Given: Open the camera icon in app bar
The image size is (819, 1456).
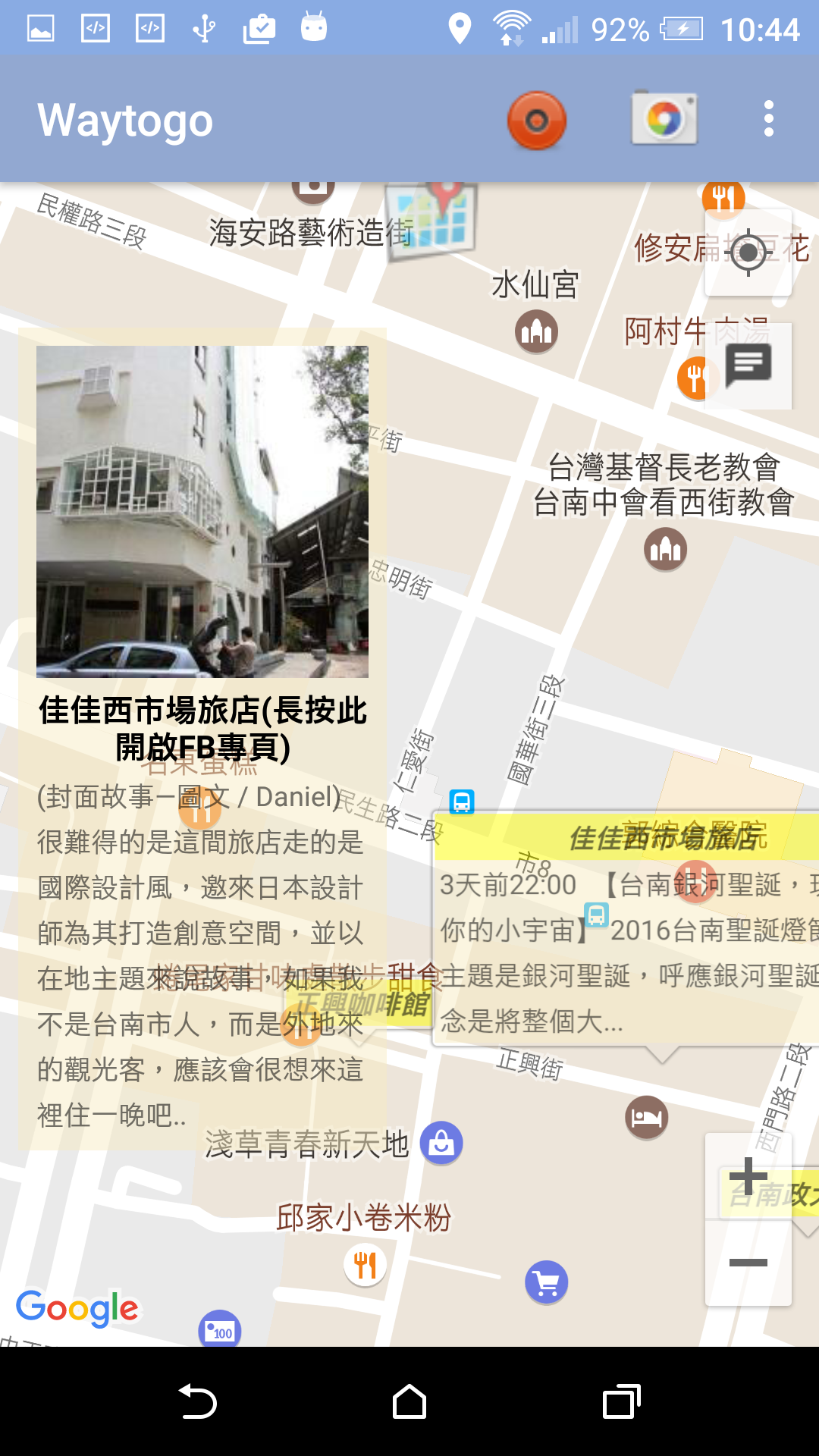Looking at the screenshot, I should coord(664,119).
